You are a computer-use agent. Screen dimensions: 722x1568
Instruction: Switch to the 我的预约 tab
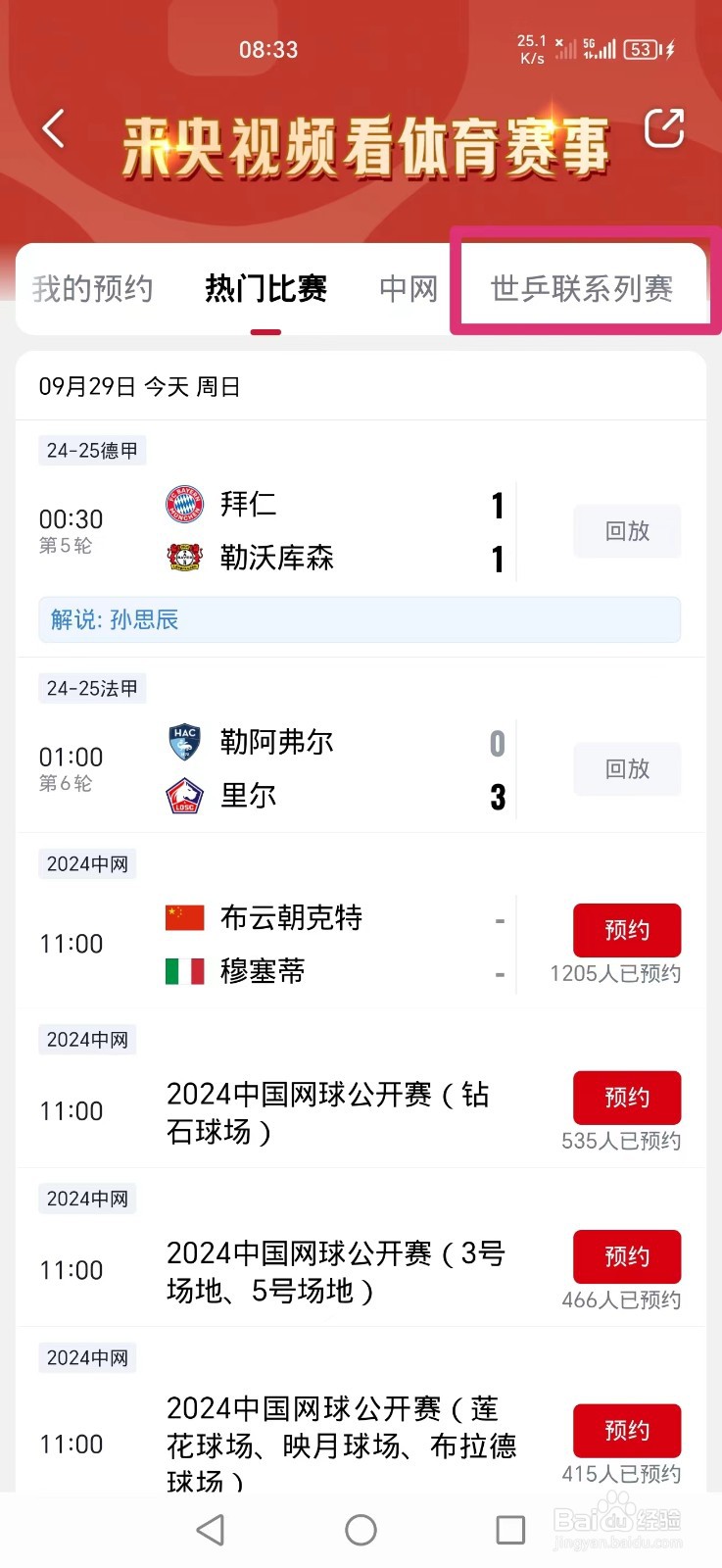92,289
